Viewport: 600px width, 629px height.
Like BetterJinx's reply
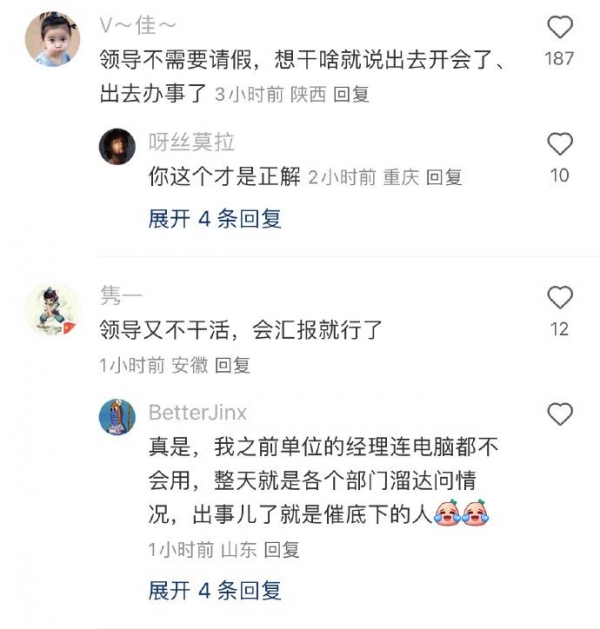560,413
